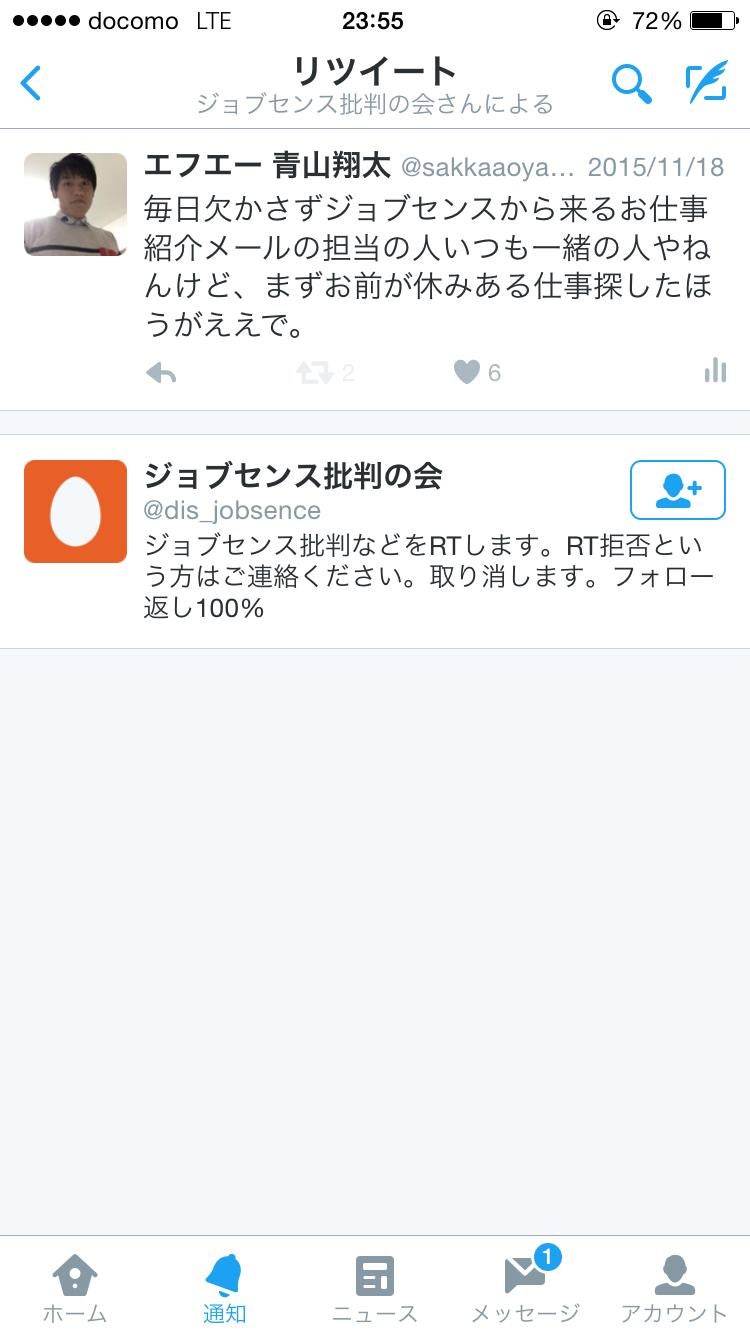The width and height of the screenshot is (750, 1334).
Task: Follow ジョブセンス批判の会
Action: [x=677, y=490]
